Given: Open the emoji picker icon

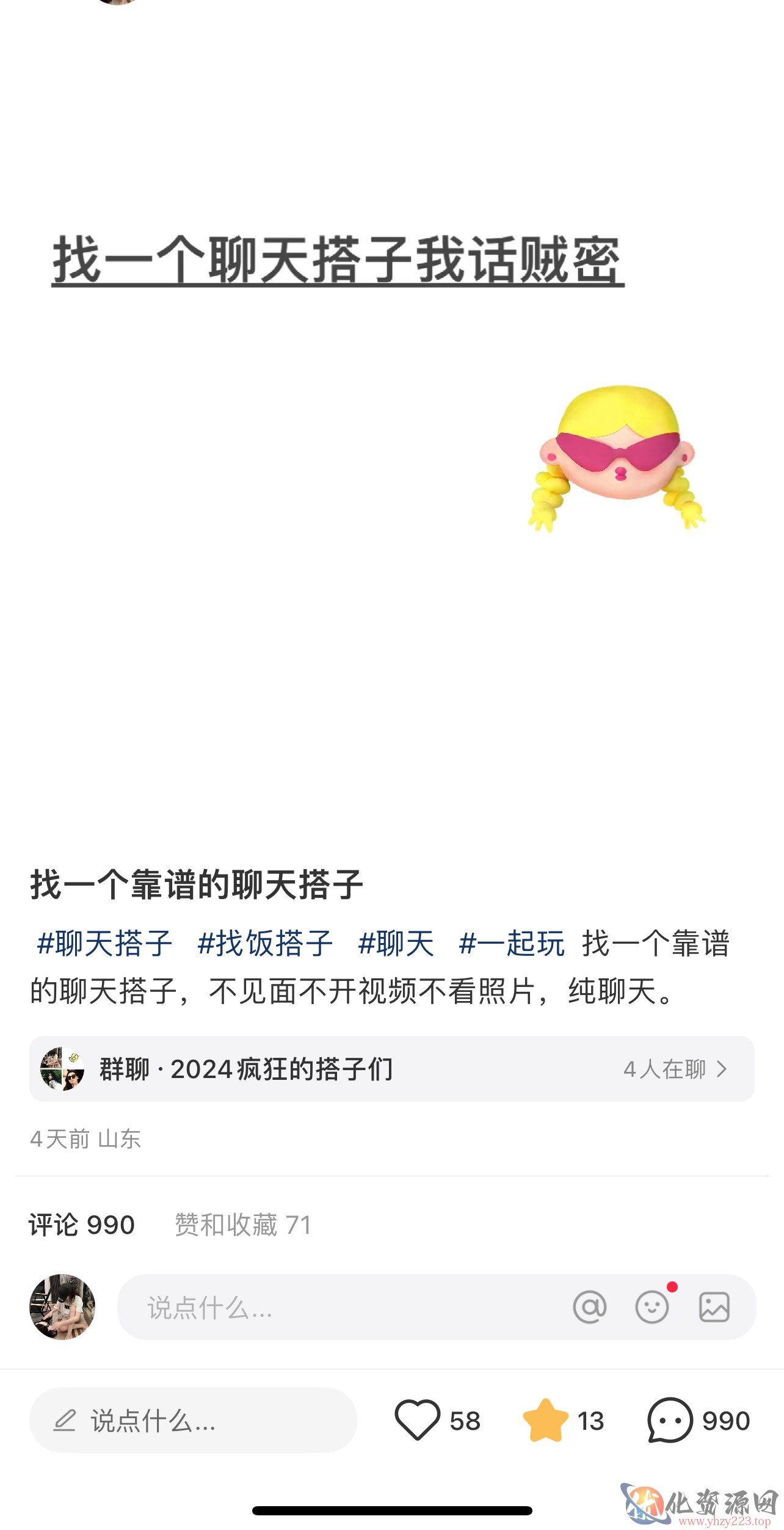Looking at the screenshot, I should point(652,1307).
